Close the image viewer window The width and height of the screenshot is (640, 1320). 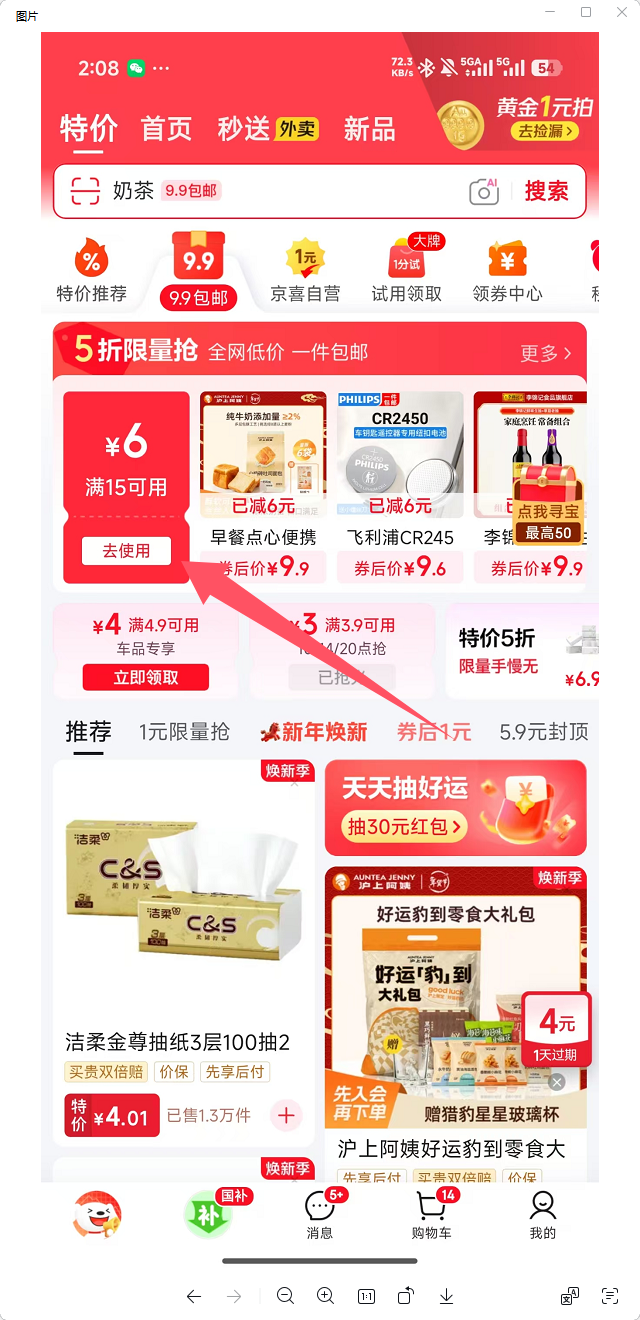(621, 12)
